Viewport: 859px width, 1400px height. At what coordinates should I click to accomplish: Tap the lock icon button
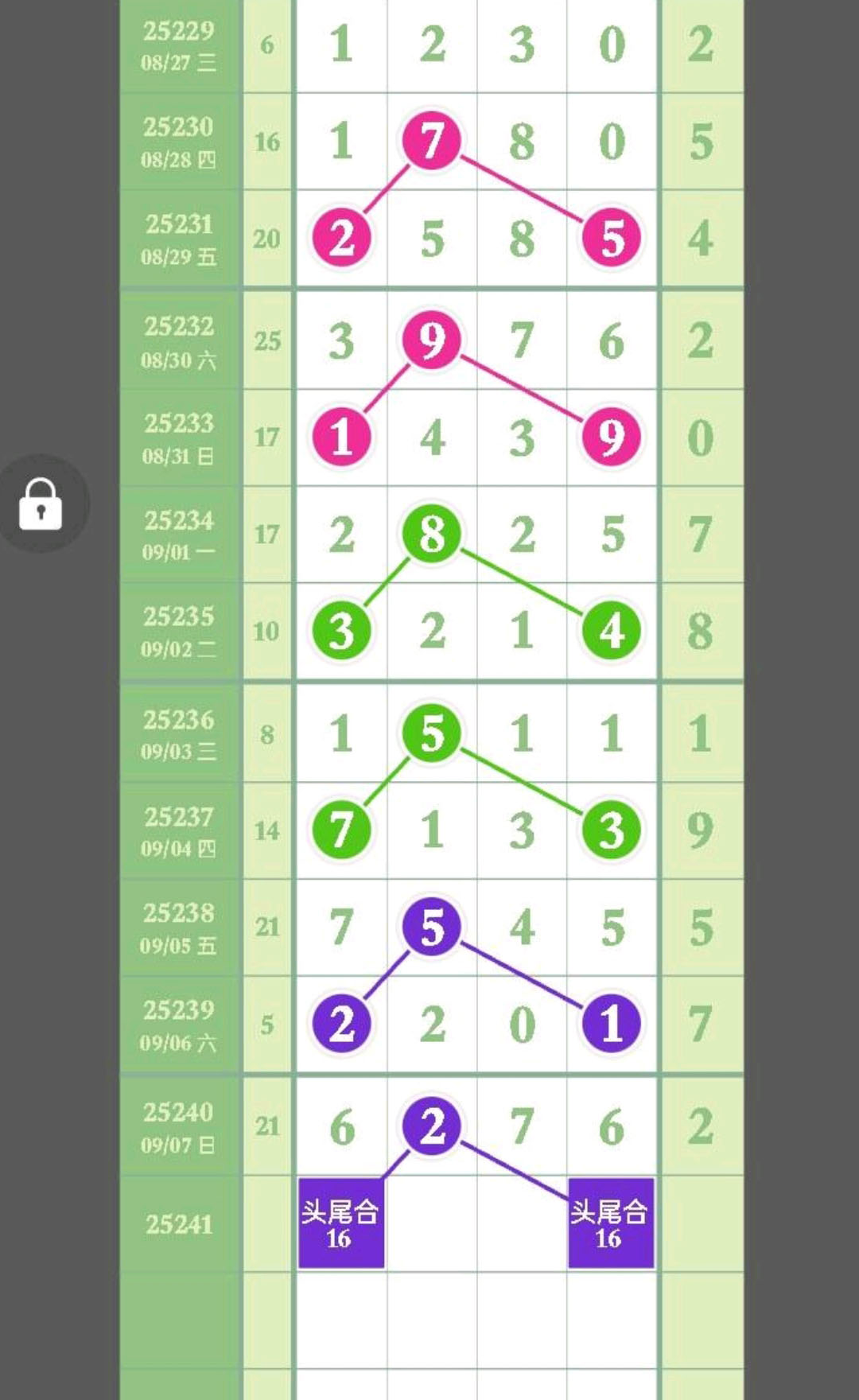pyautogui.click(x=41, y=504)
